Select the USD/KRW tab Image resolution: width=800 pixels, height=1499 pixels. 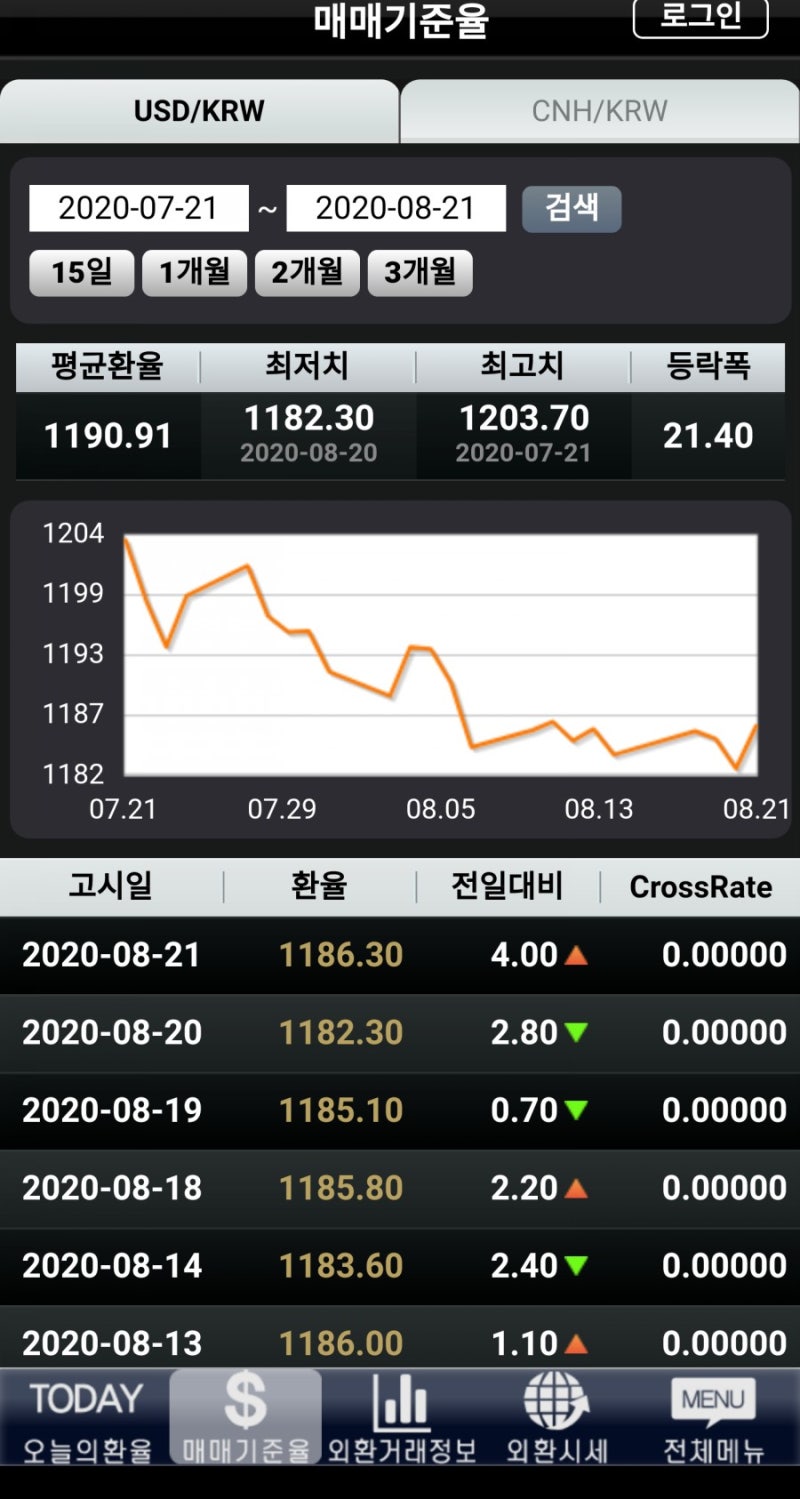(199, 110)
